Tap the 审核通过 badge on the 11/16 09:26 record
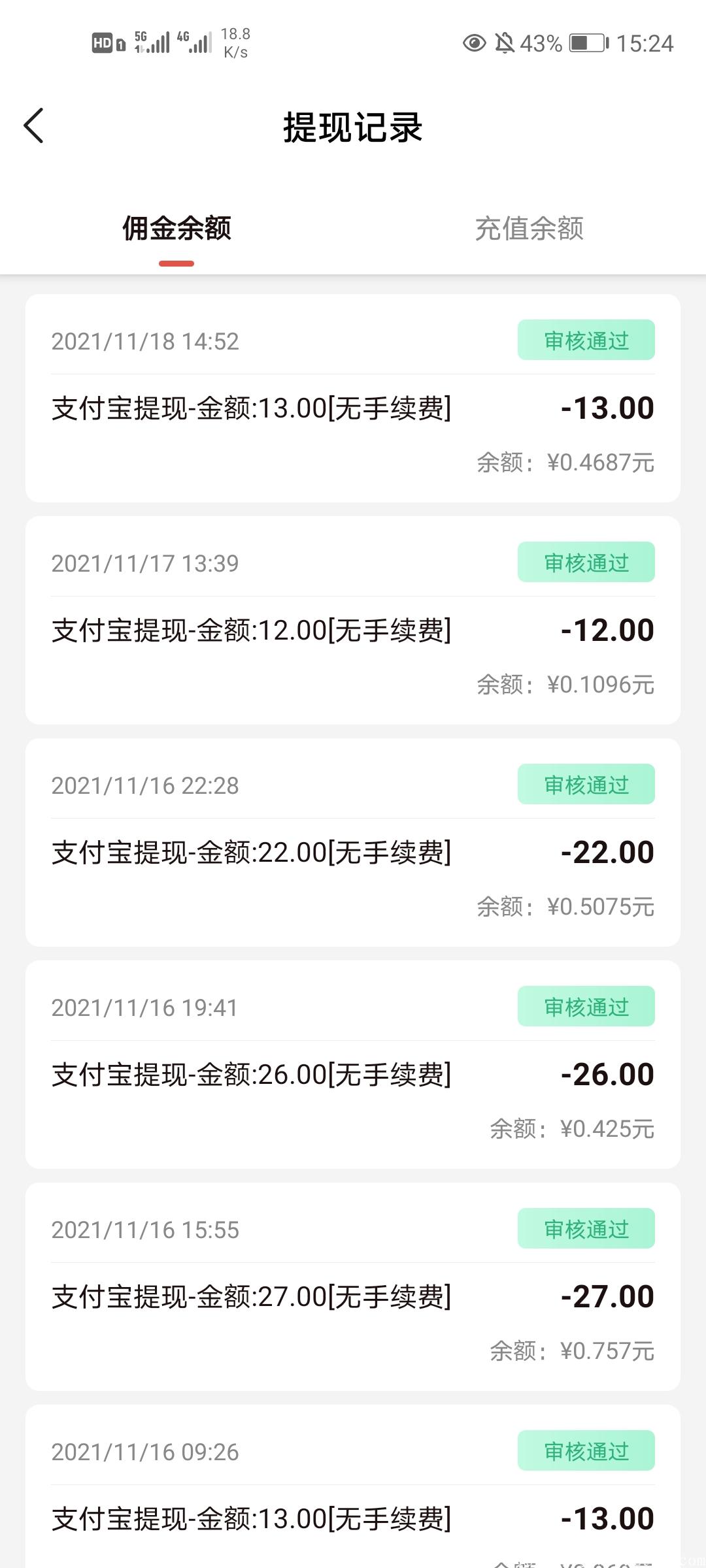Viewport: 706px width, 1568px height. [x=585, y=1451]
